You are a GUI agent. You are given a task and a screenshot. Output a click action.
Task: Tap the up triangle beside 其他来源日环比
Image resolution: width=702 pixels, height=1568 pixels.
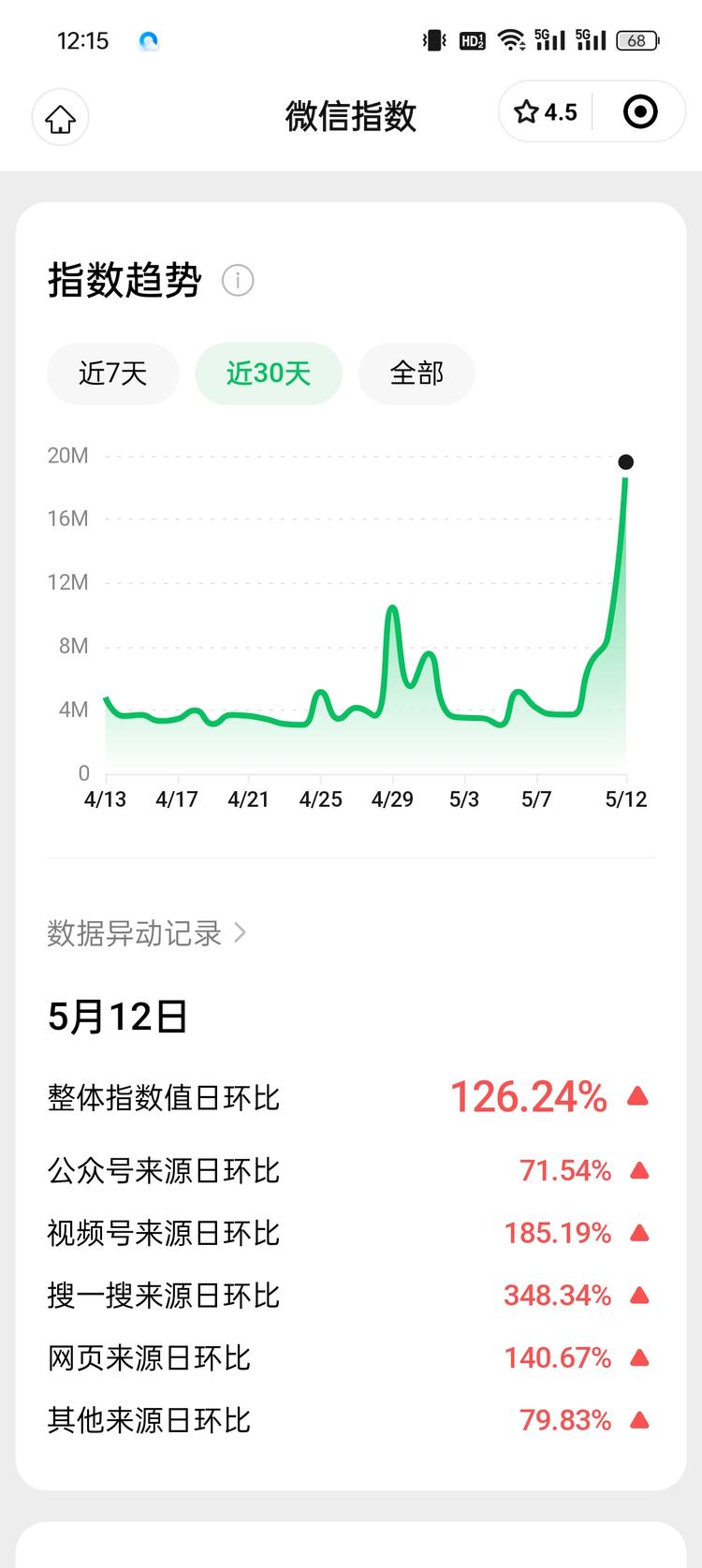[640, 1419]
